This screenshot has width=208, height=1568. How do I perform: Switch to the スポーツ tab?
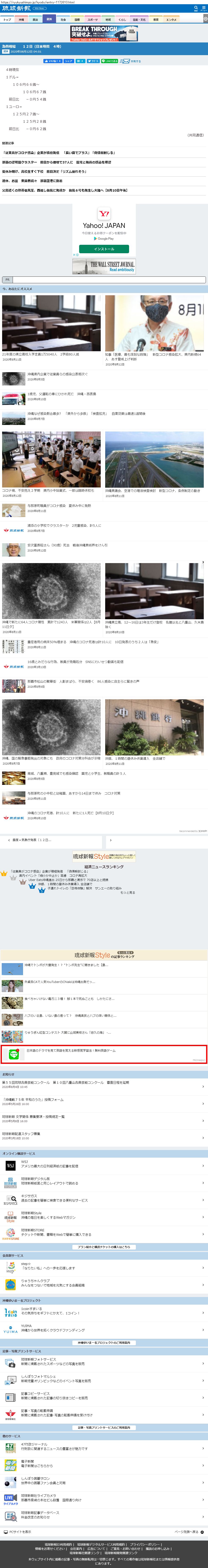pyautogui.click(x=92, y=19)
